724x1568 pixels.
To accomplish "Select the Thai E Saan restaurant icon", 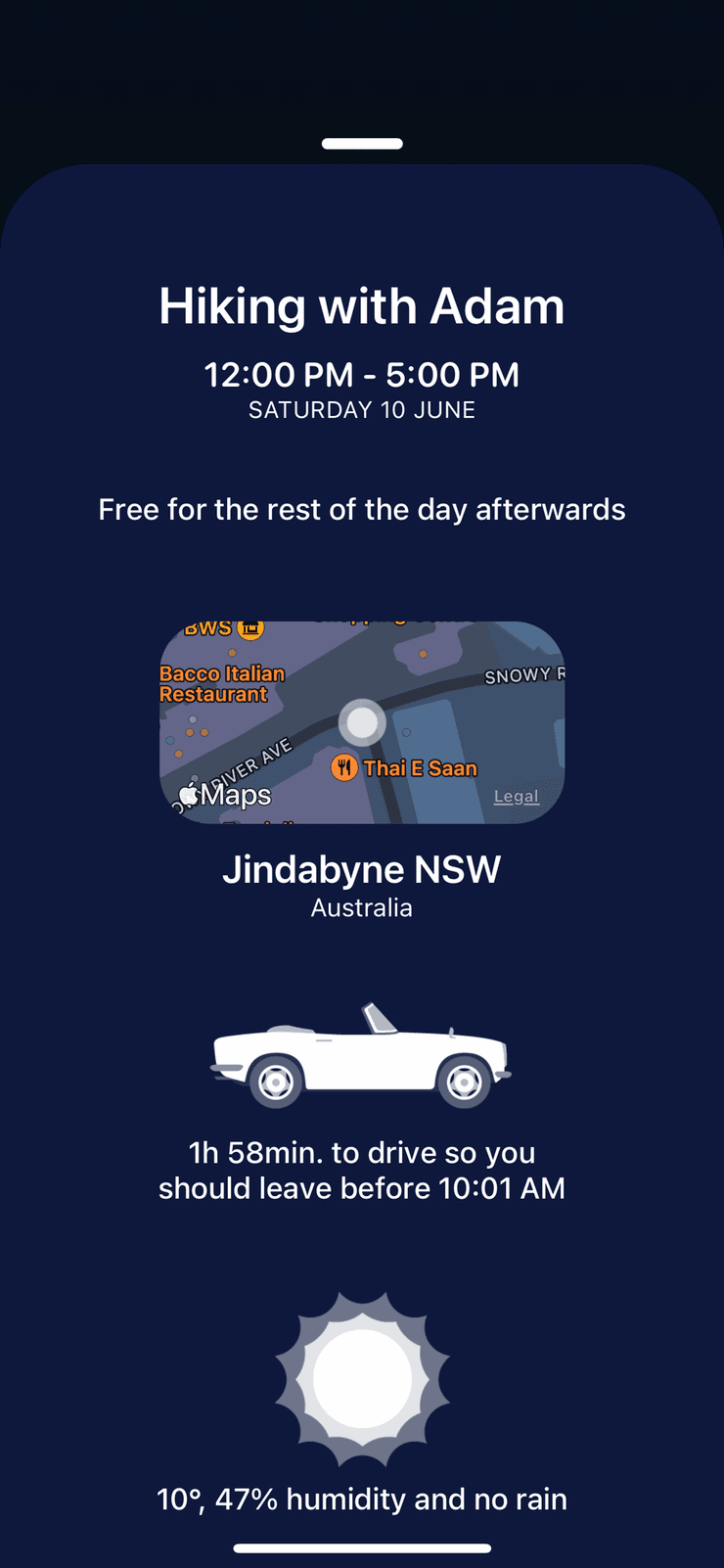I will pyautogui.click(x=344, y=767).
